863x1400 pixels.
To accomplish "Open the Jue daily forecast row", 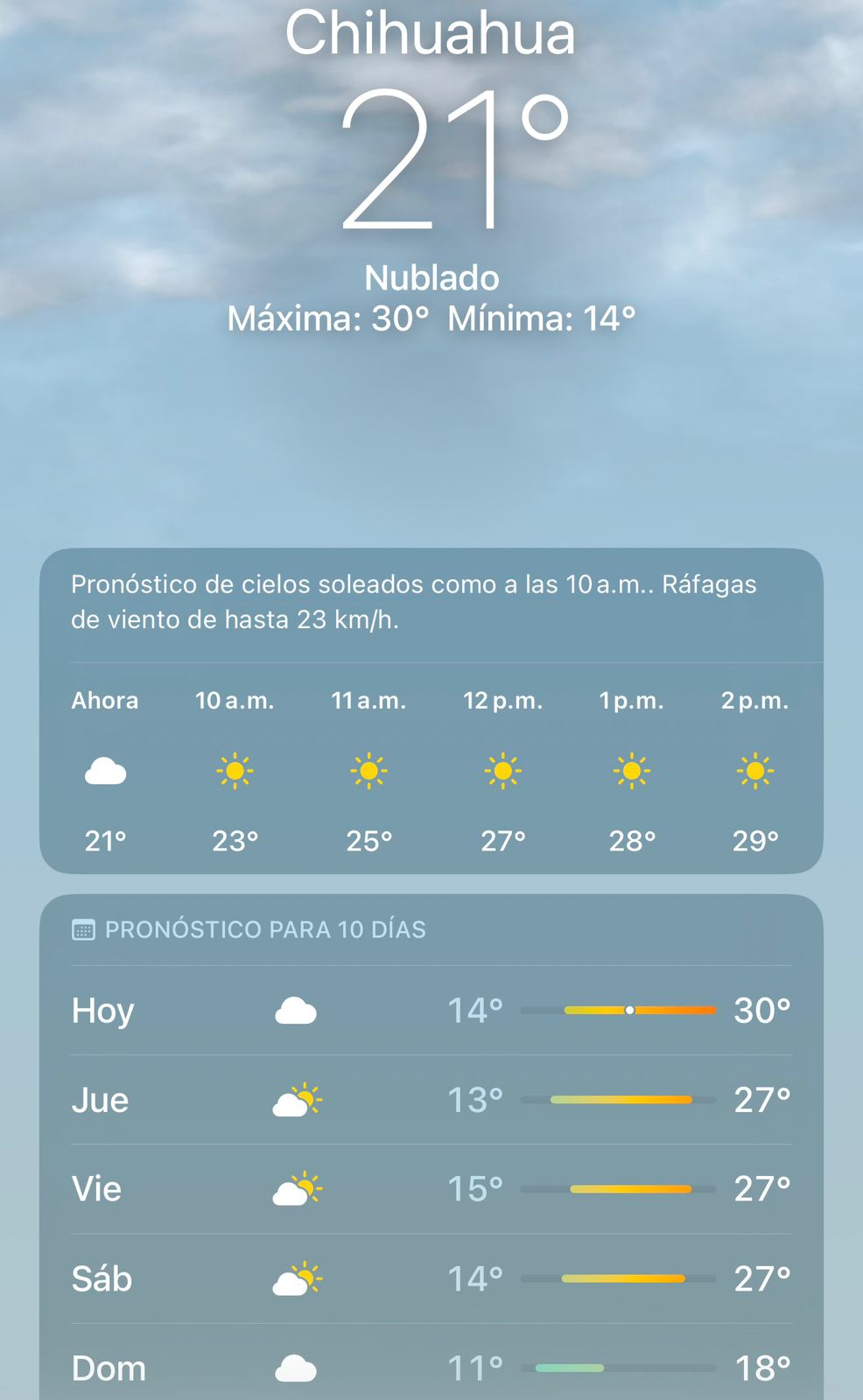I will [x=431, y=1100].
